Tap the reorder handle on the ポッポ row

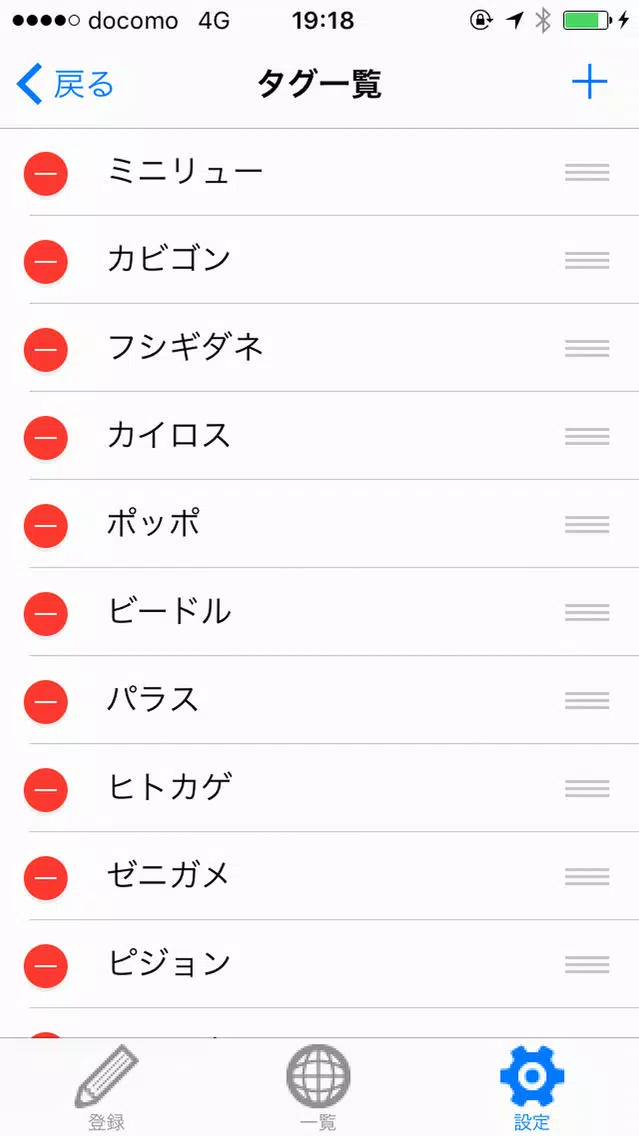point(587,525)
